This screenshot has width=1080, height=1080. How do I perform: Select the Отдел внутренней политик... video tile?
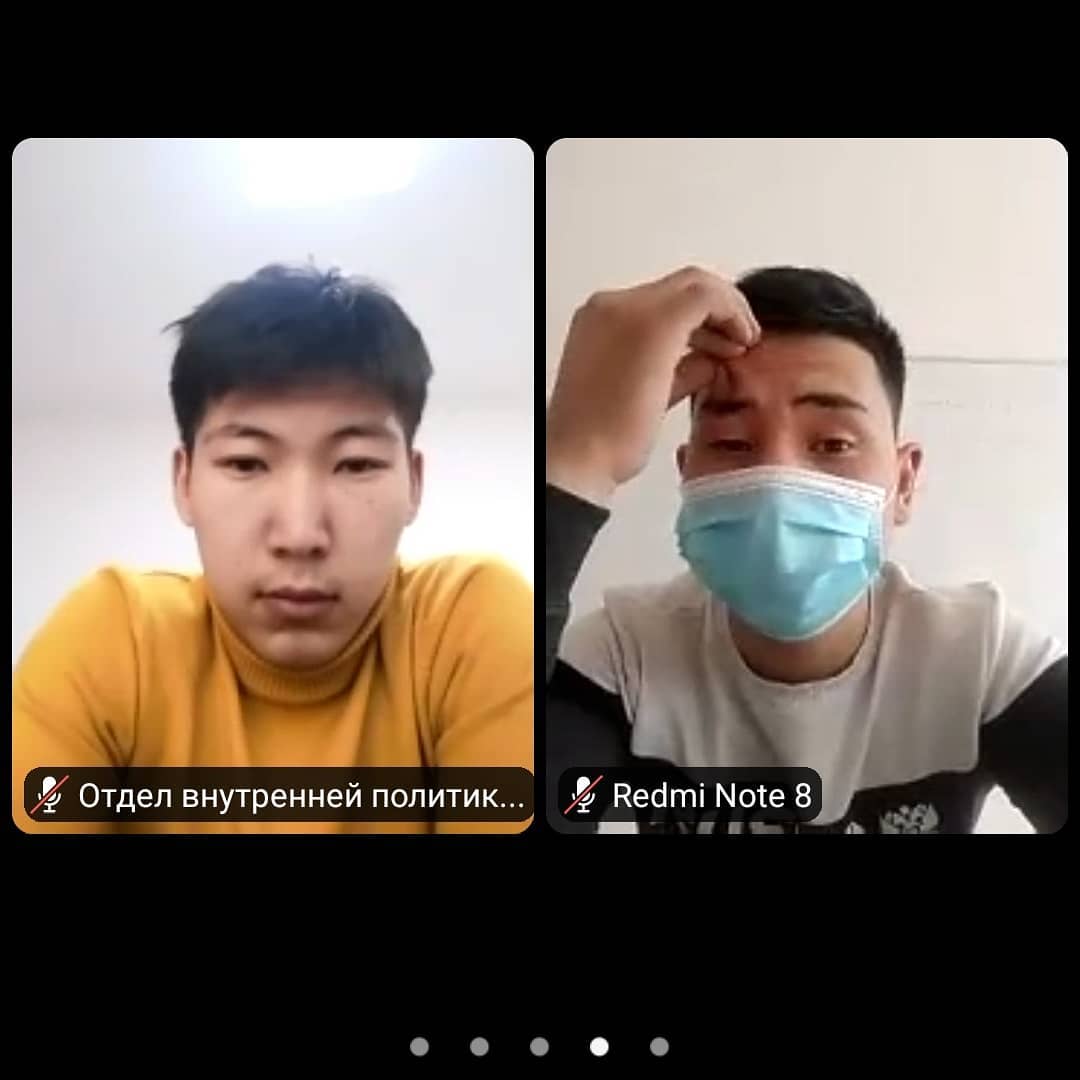click(272, 485)
